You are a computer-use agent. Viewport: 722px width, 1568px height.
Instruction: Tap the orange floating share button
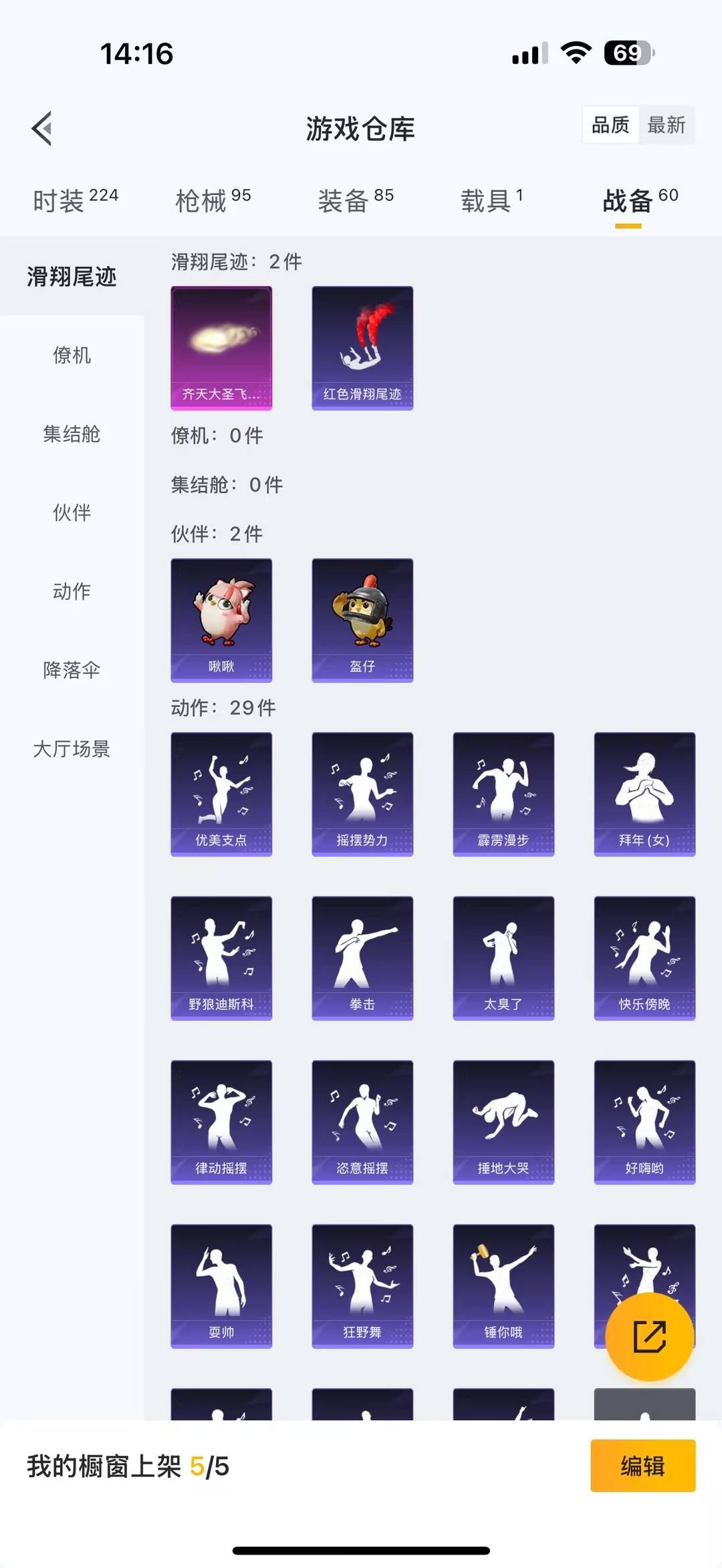[649, 1336]
